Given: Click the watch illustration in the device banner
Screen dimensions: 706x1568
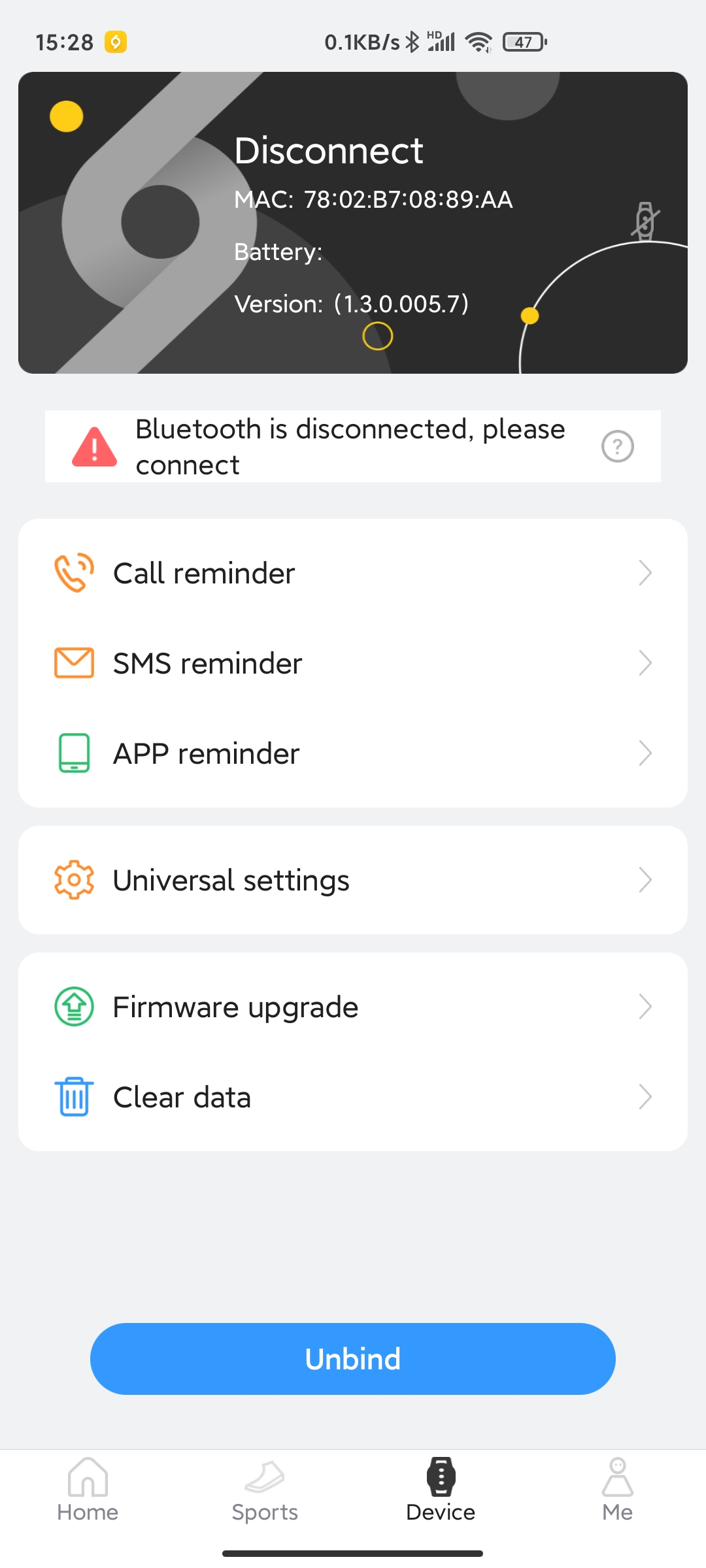Looking at the screenshot, I should 646,222.
